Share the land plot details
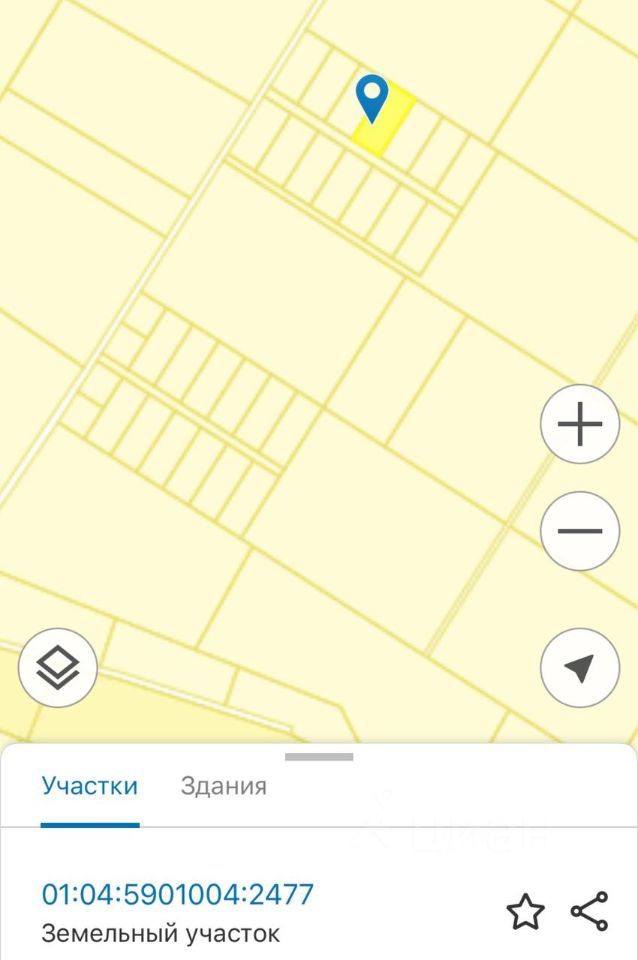The height and width of the screenshot is (960, 638). click(x=589, y=912)
